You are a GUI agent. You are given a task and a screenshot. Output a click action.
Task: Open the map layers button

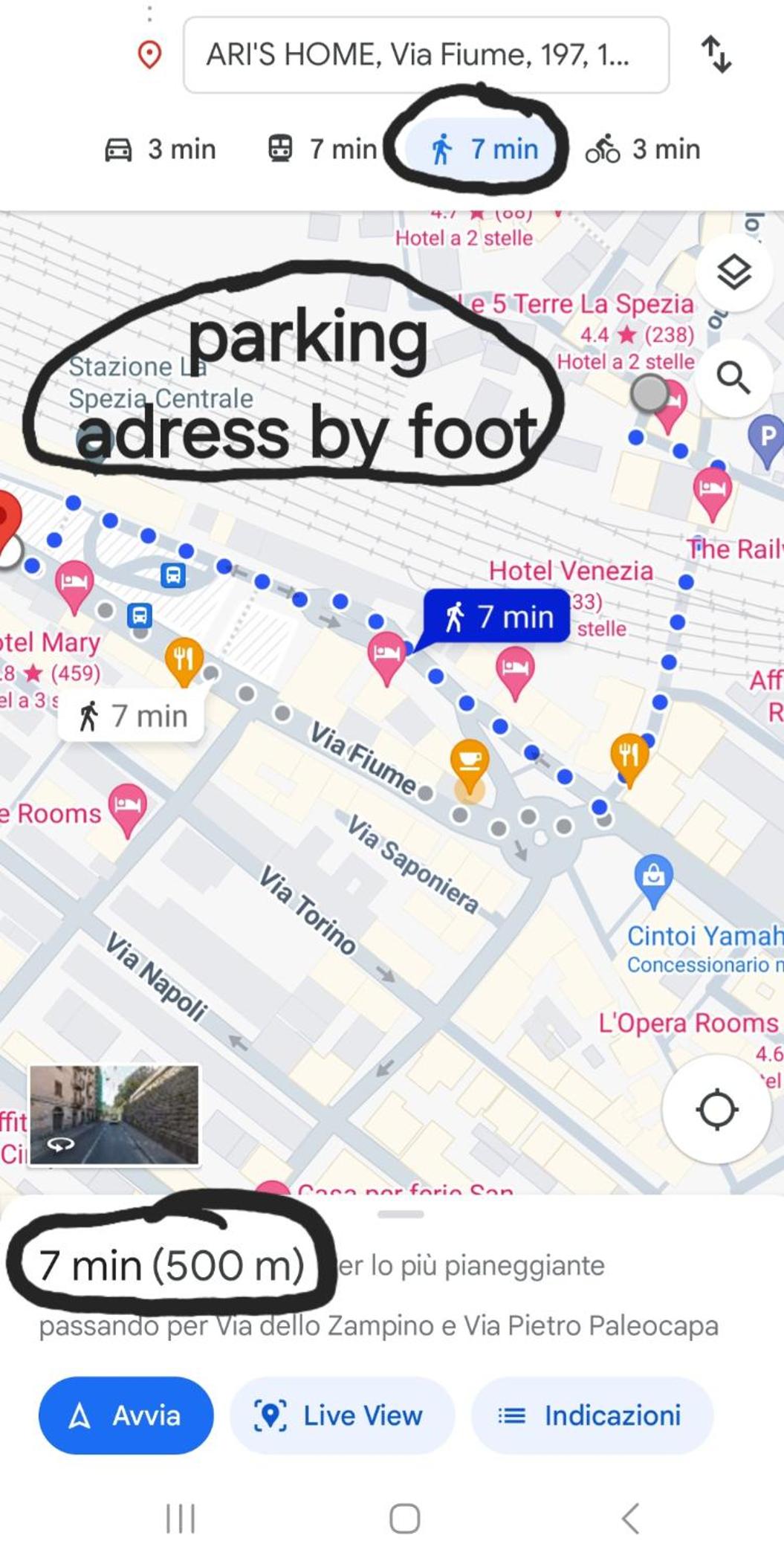[733, 273]
